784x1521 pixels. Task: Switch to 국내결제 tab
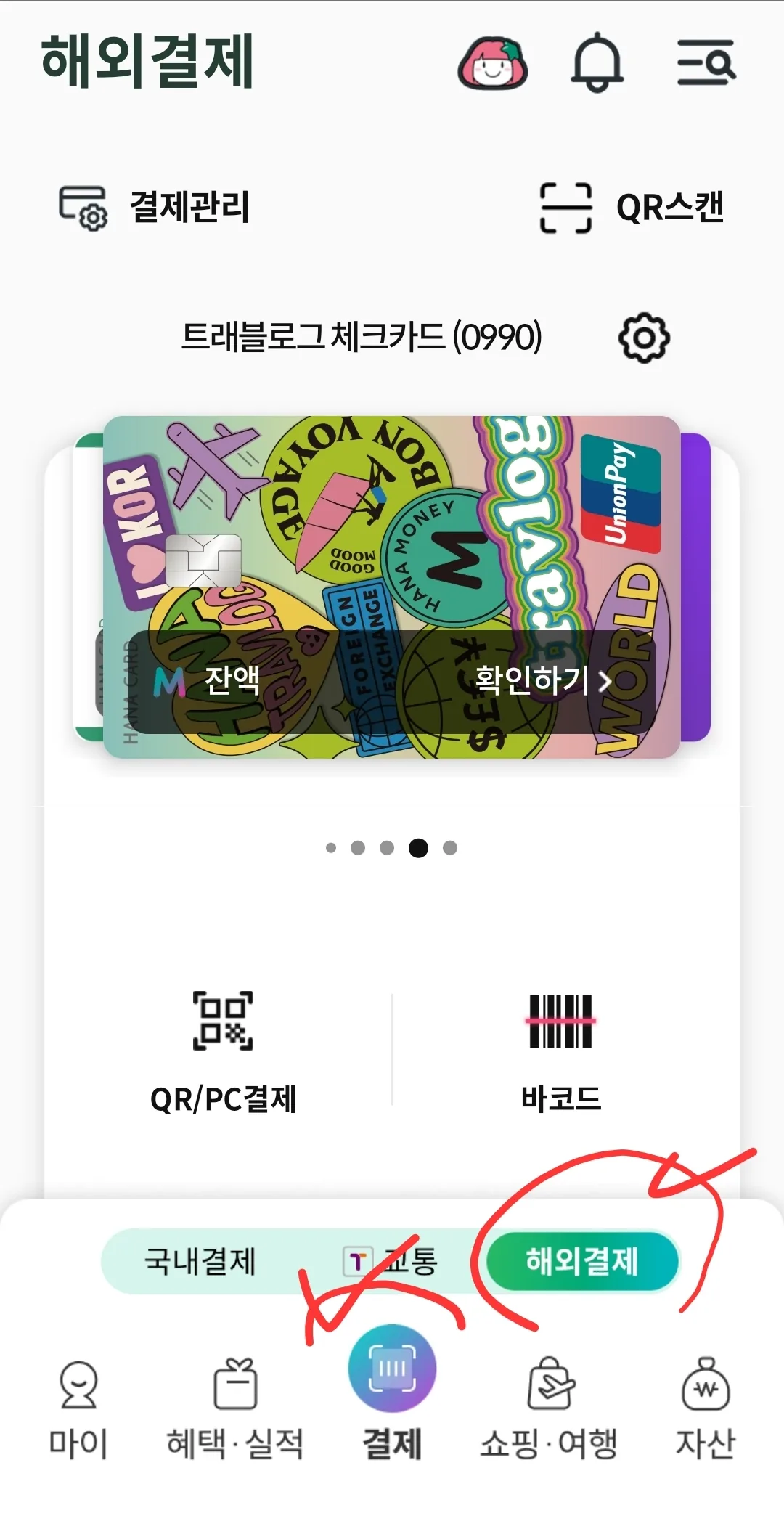[200, 1261]
